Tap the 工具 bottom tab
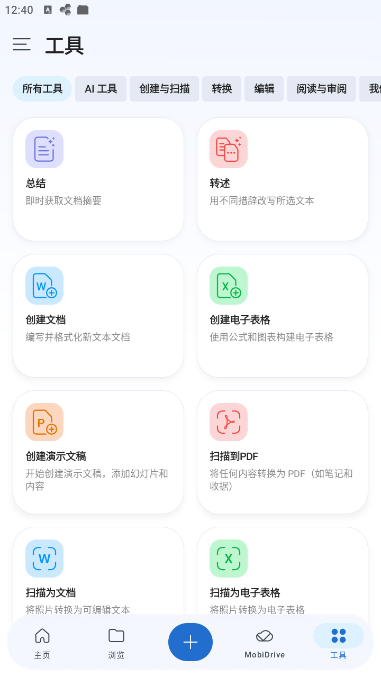 [x=338, y=643]
